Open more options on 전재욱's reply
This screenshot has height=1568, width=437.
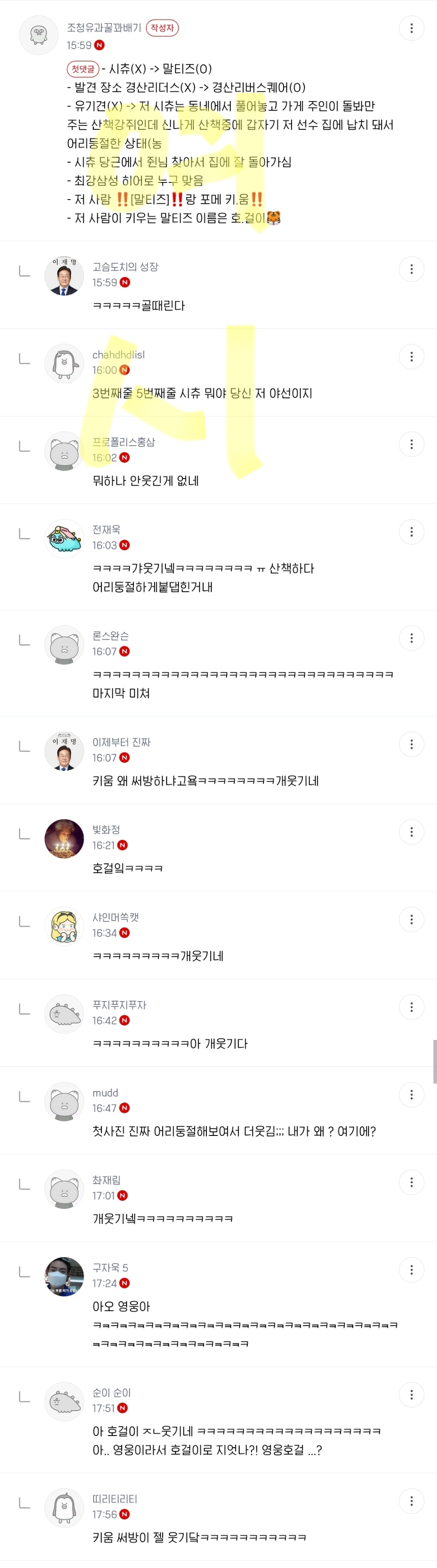pyautogui.click(x=411, y=532)
